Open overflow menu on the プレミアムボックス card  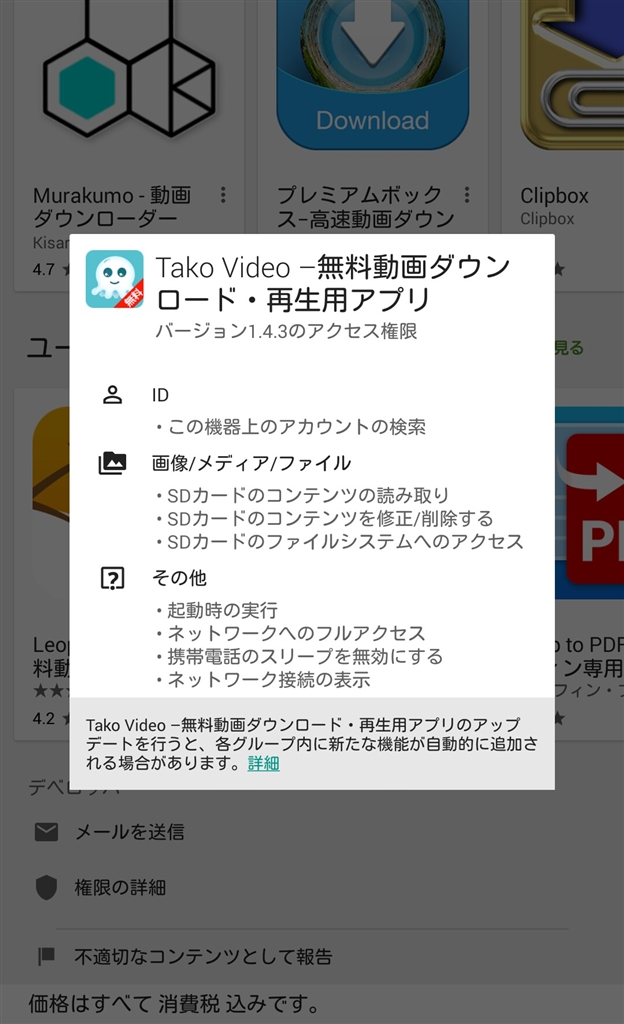(466, 195)
